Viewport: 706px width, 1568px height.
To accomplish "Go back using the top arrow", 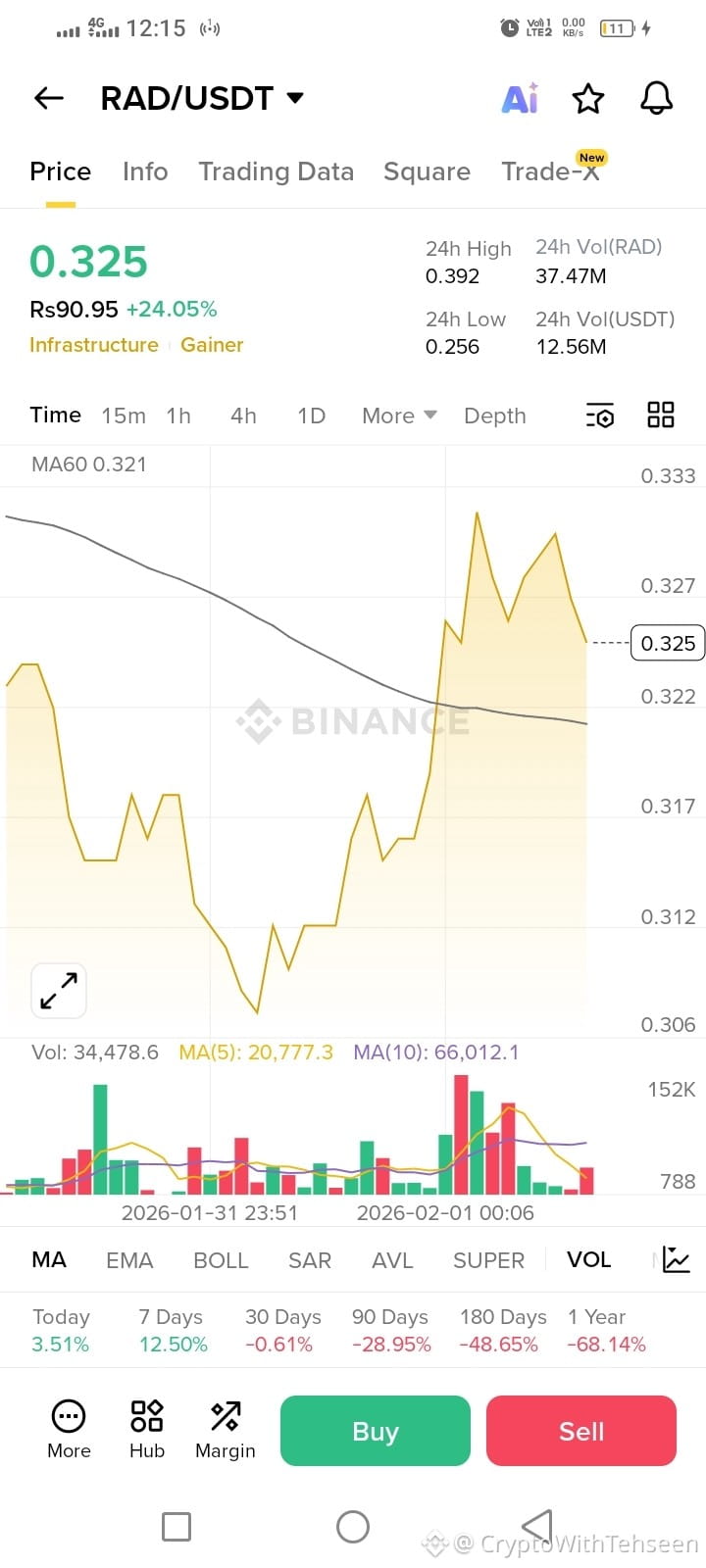I will (48, 98).
